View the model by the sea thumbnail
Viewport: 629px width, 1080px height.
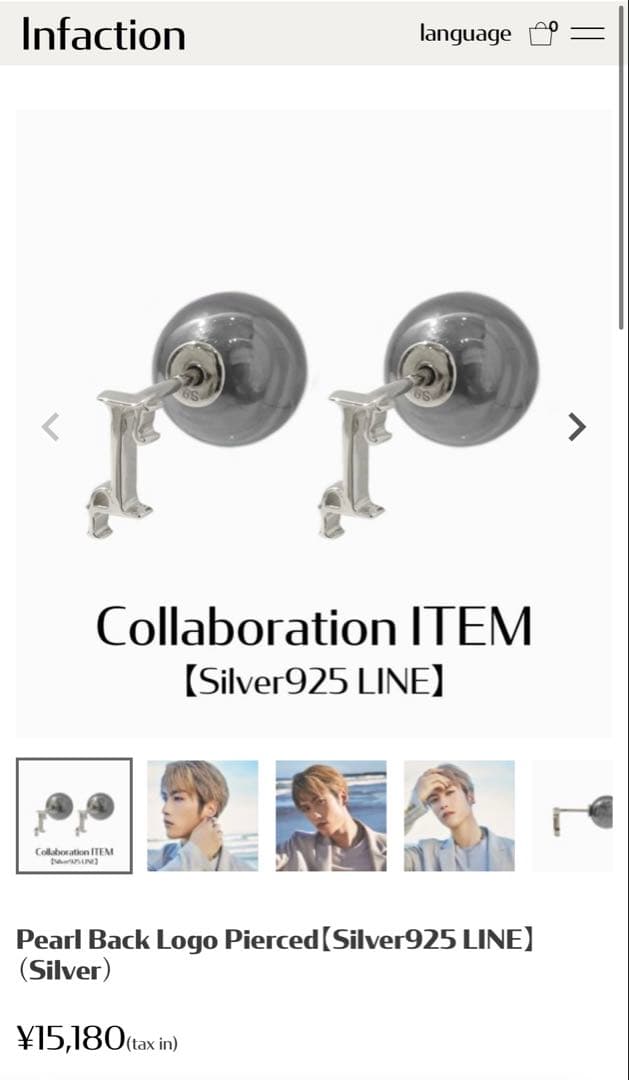coord(331,816)
